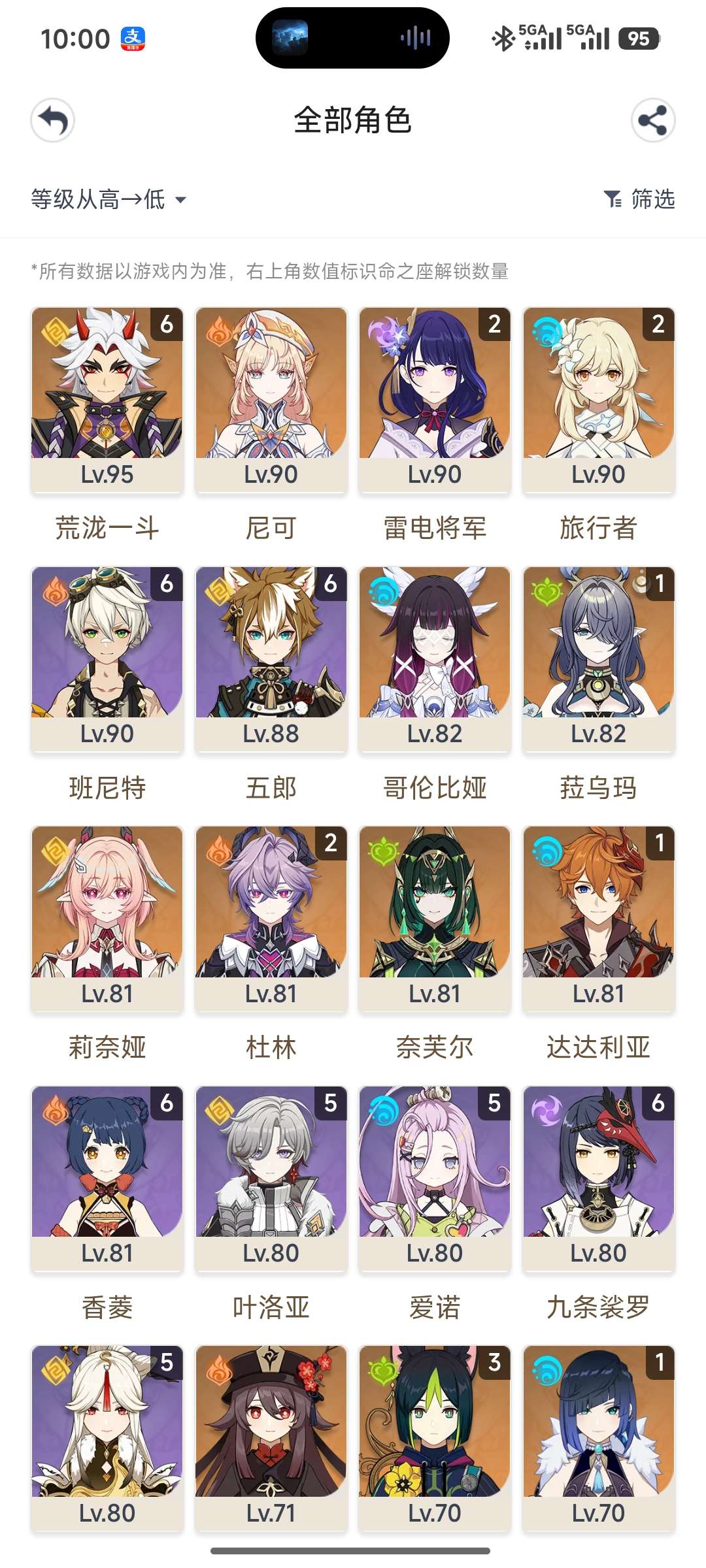Viewport: 706px width, 1568px height.
Task: Open the 等级从高→低 sort dropdown
Action: click(x=109, y=199)
